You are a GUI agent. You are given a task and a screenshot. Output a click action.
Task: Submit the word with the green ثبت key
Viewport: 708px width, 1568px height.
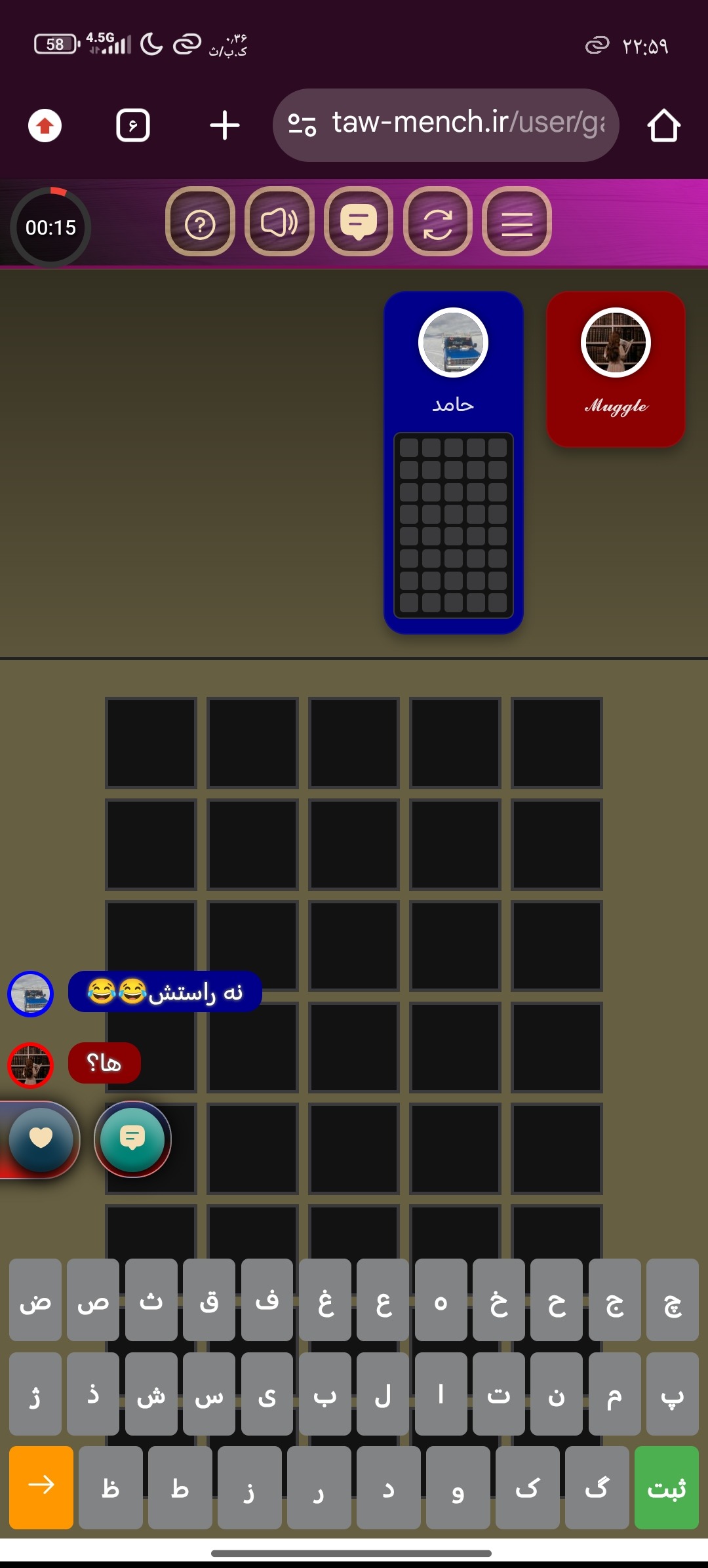click(666, 1487)
